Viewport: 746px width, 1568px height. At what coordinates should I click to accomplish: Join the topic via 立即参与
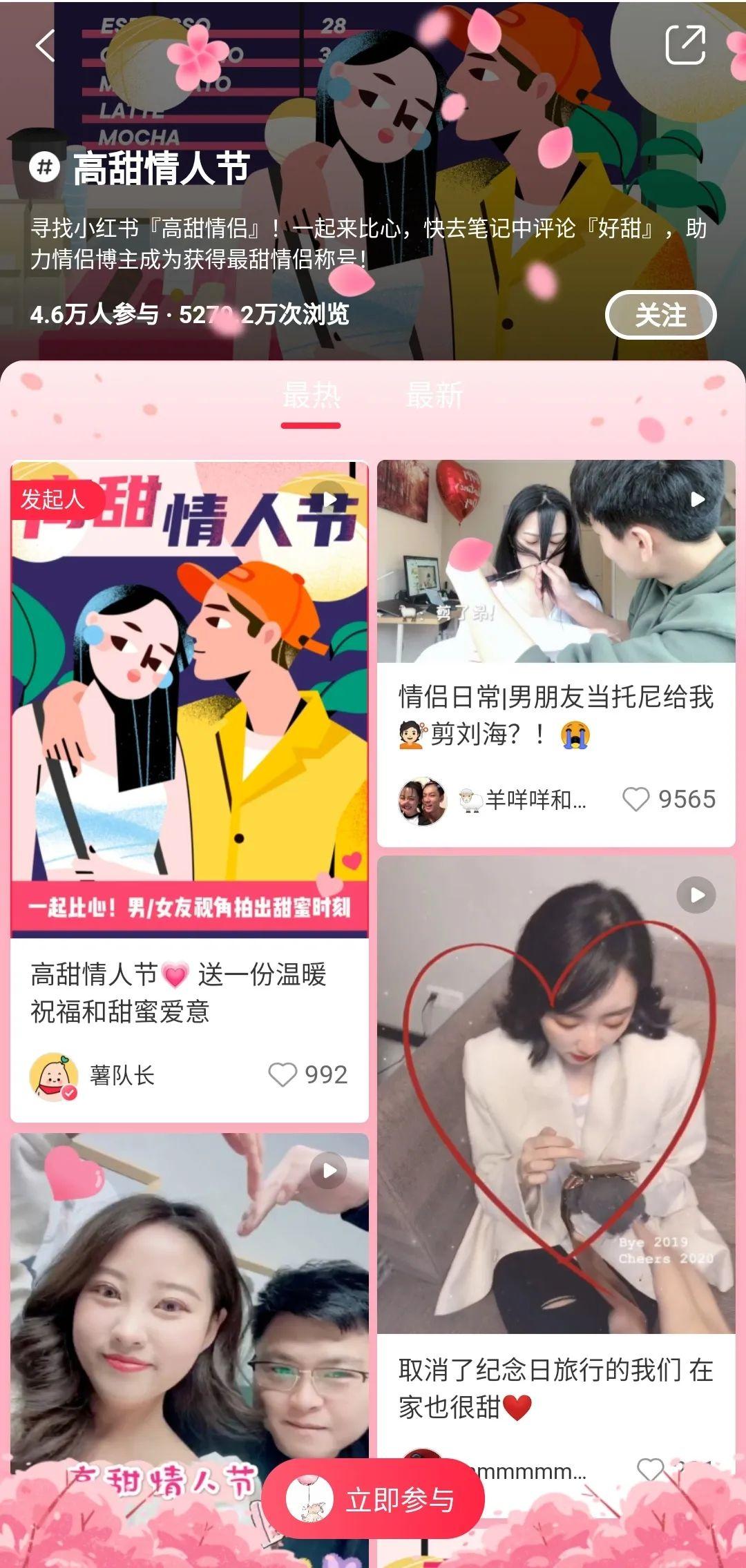[x=374, y=1500]
